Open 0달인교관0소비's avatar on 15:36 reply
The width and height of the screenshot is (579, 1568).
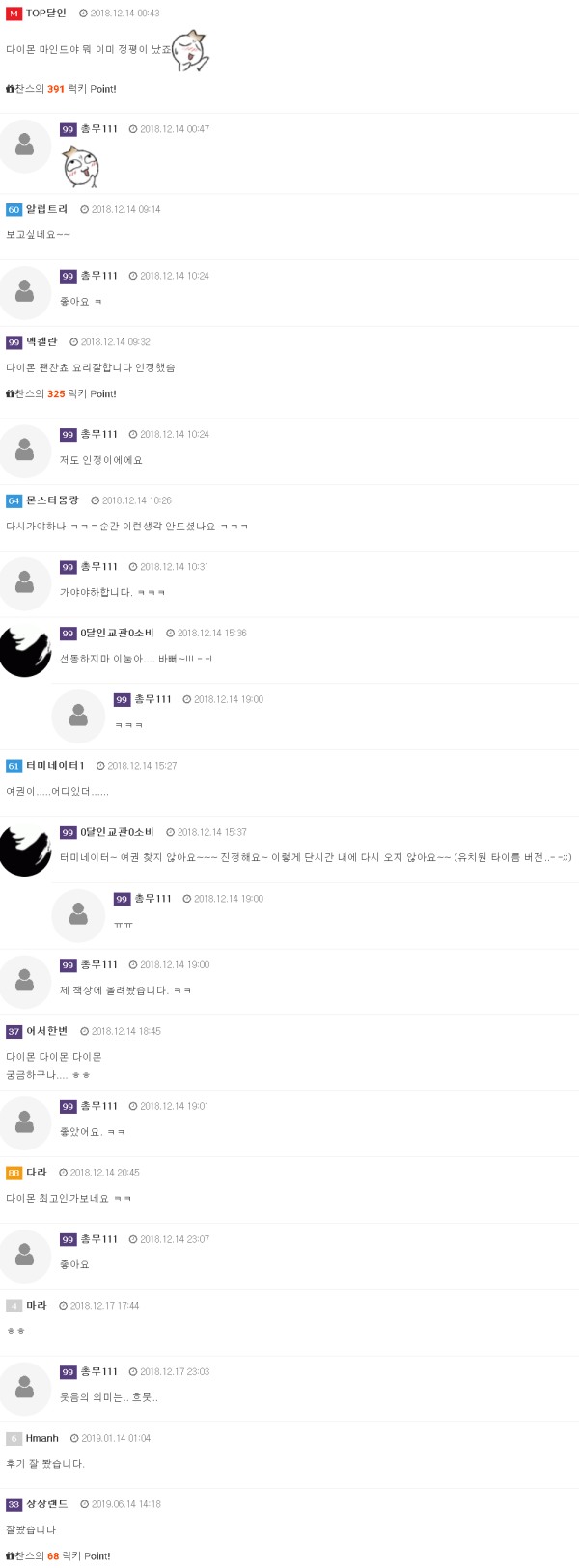pos(25,652)
